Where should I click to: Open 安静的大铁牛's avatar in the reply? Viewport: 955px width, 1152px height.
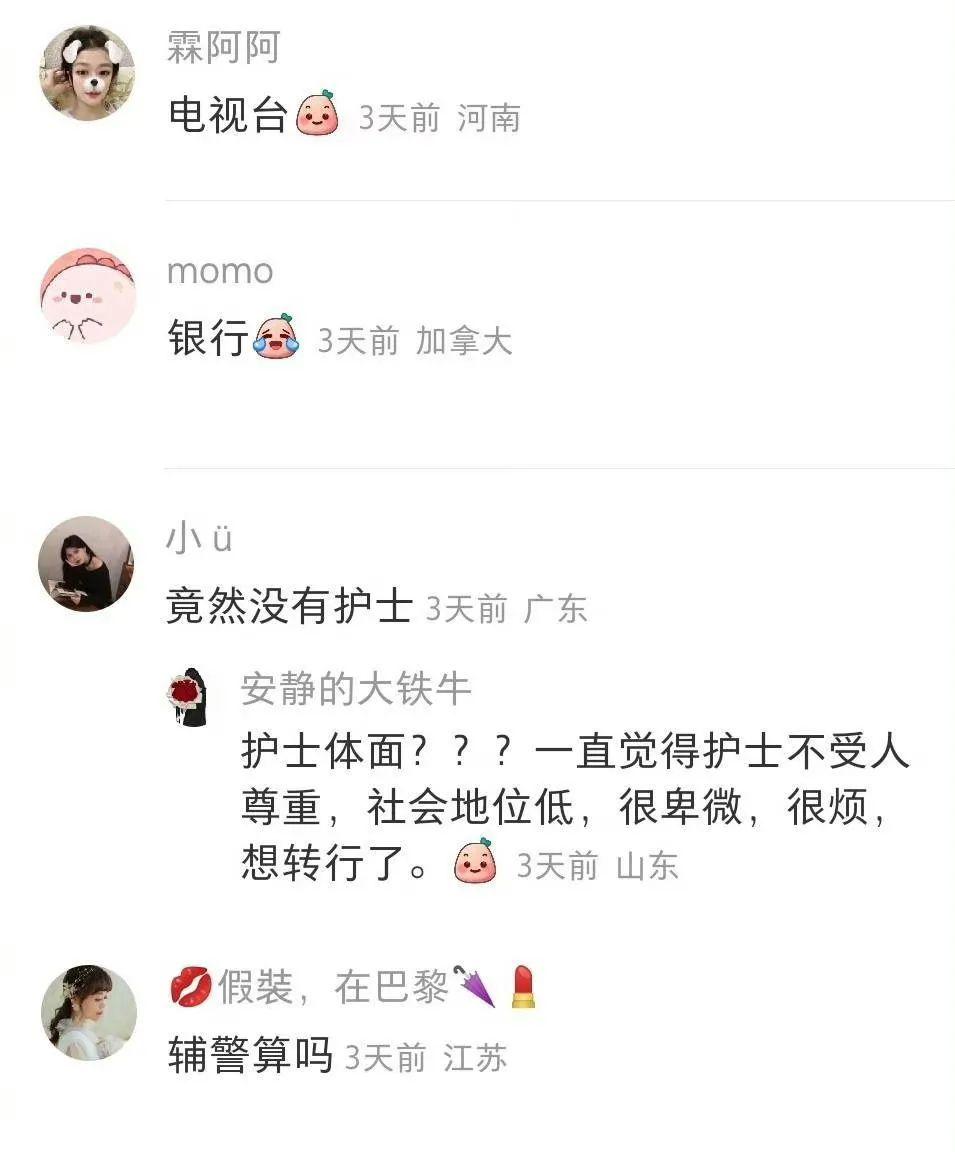[x=186, y=699]
